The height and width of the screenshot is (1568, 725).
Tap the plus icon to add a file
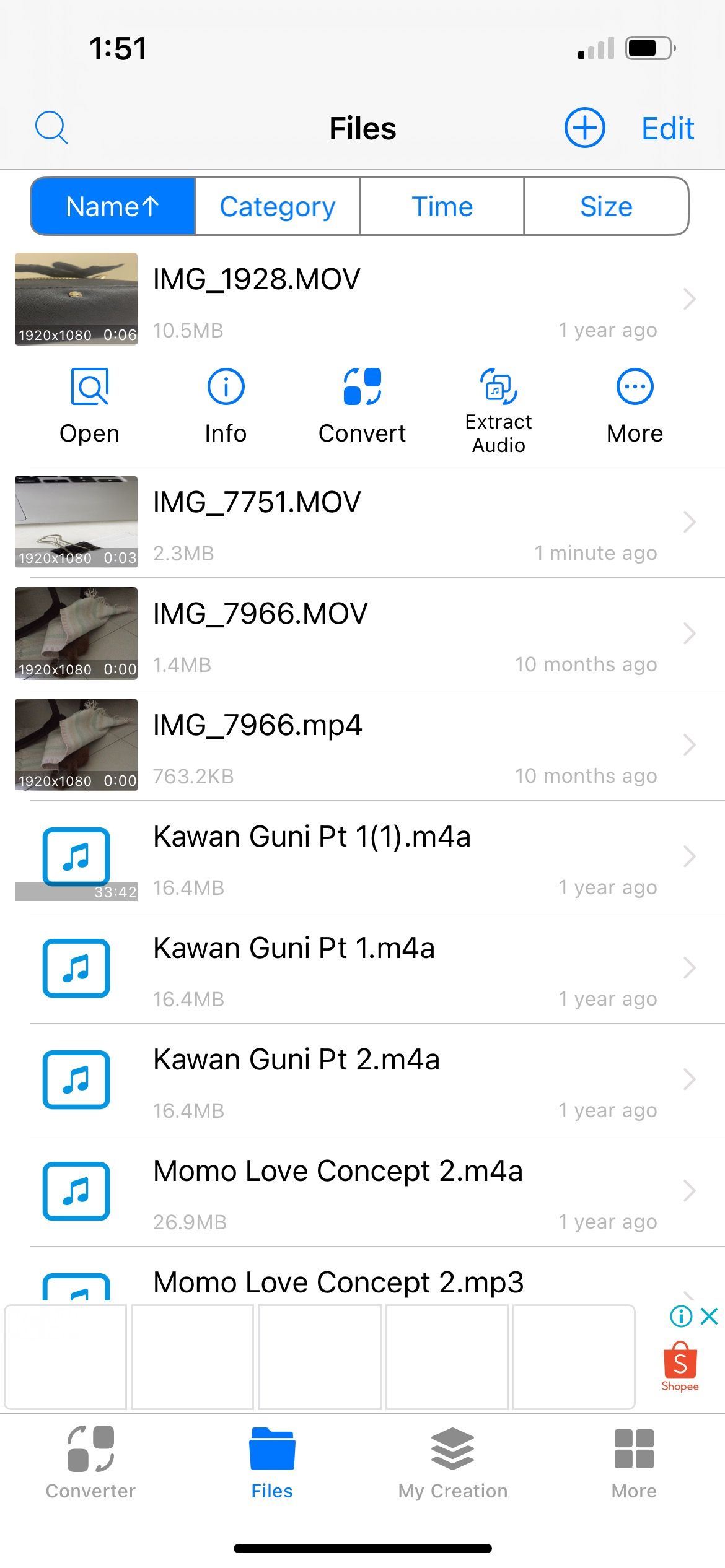tap(585, 128)
